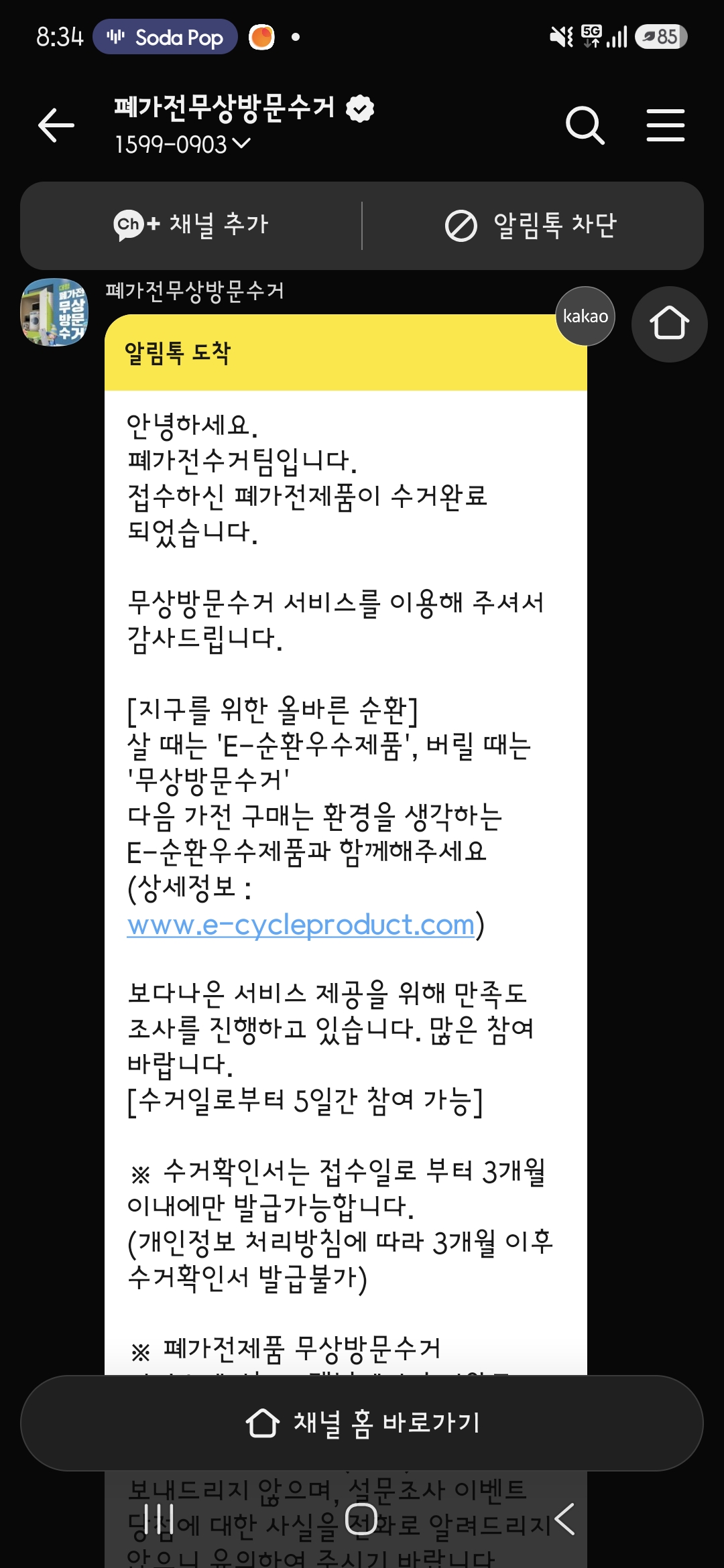Tap the kakao badge on the message

point(585,316)
